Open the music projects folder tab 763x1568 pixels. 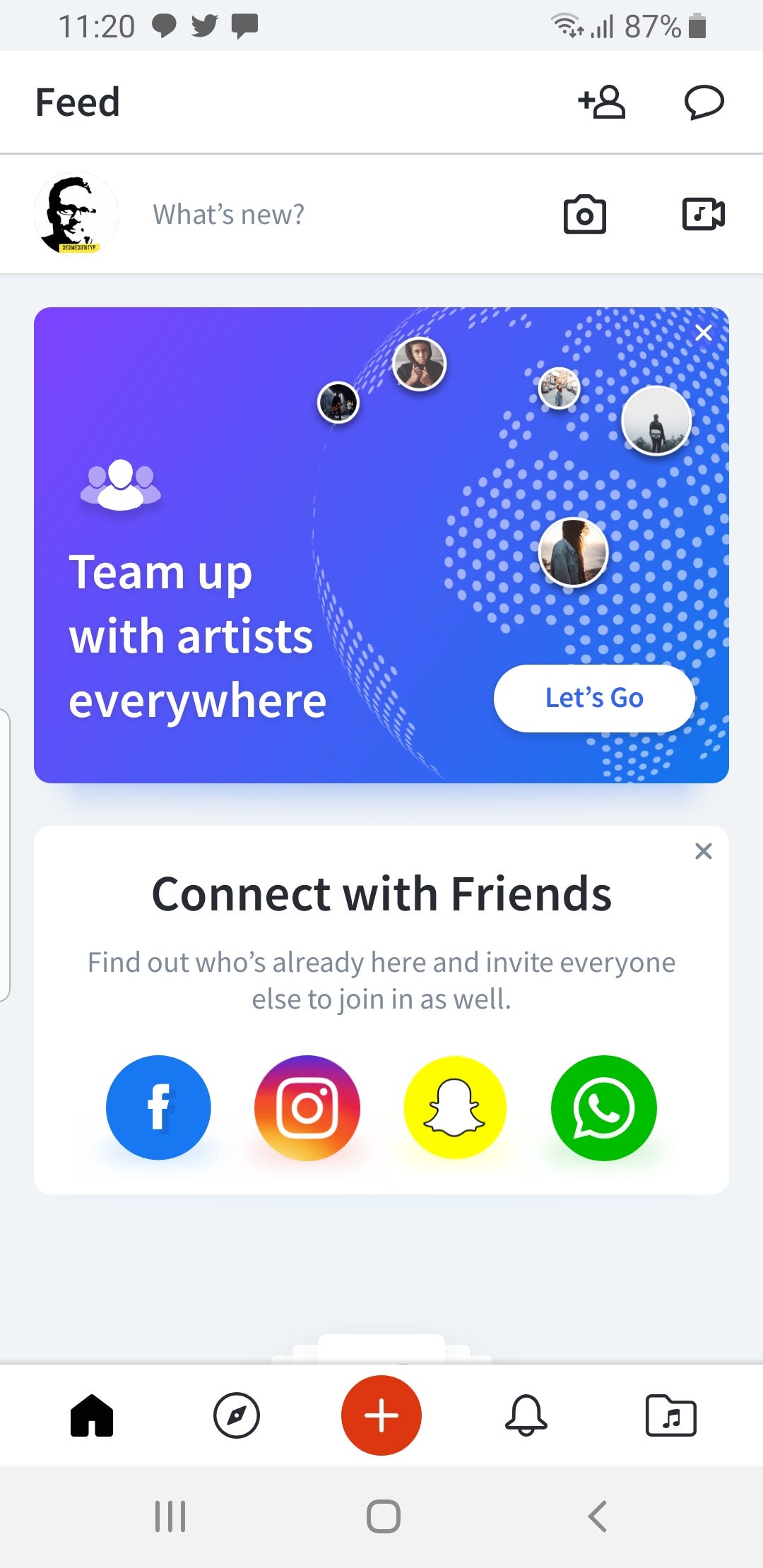click(671, 1415)
